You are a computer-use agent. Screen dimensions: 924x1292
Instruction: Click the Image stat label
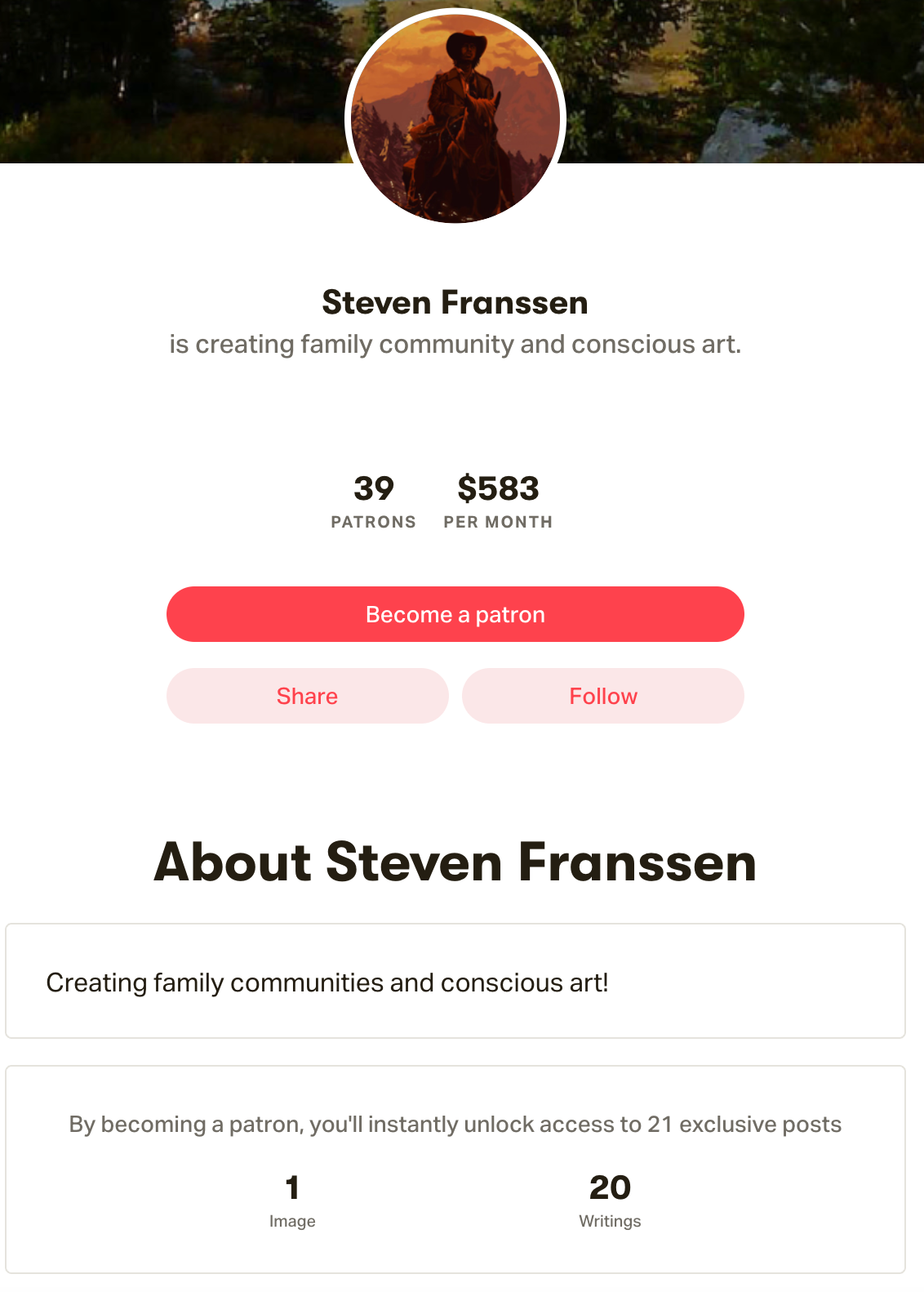click(292, 1222)
